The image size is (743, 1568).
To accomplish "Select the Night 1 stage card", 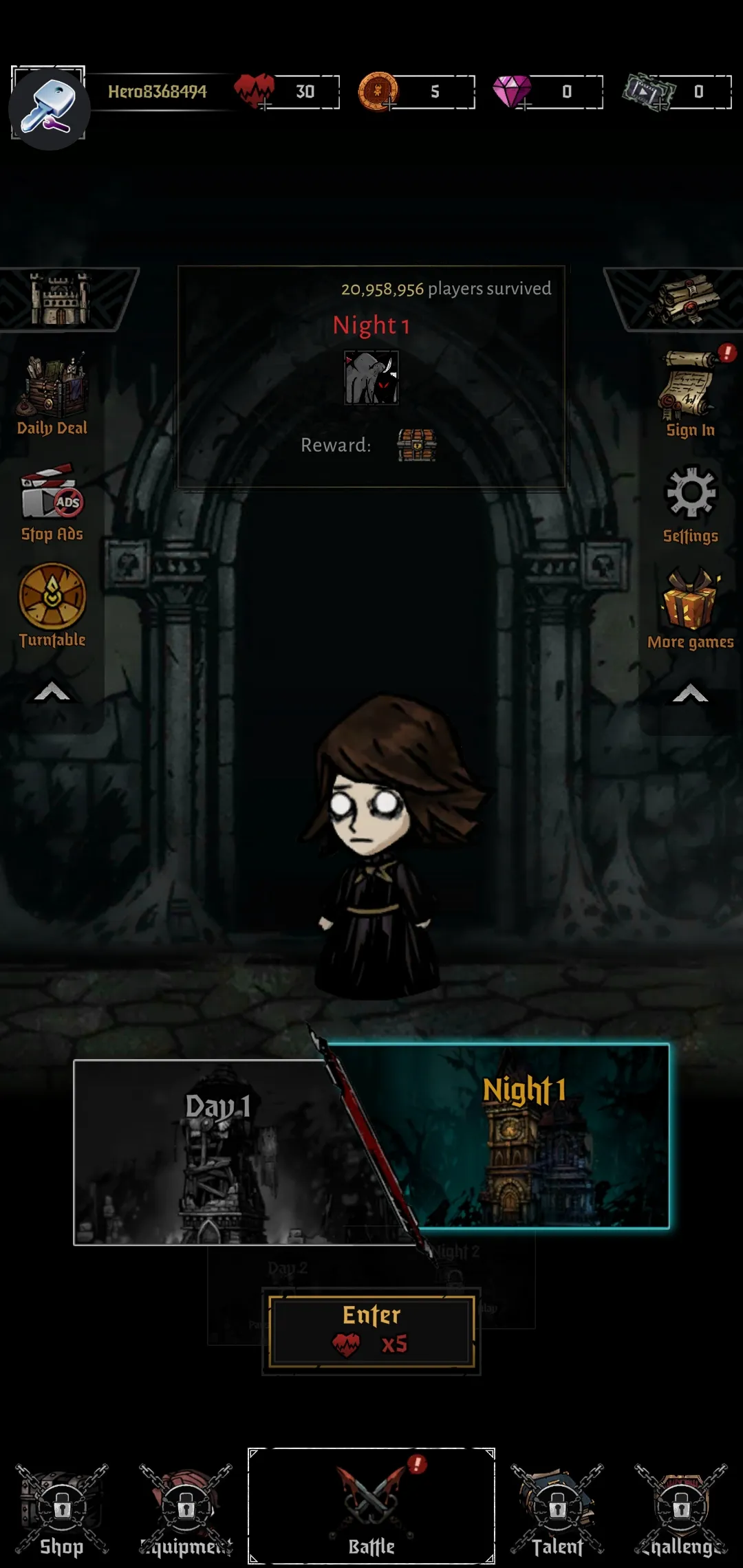I will coord(523,1136).
